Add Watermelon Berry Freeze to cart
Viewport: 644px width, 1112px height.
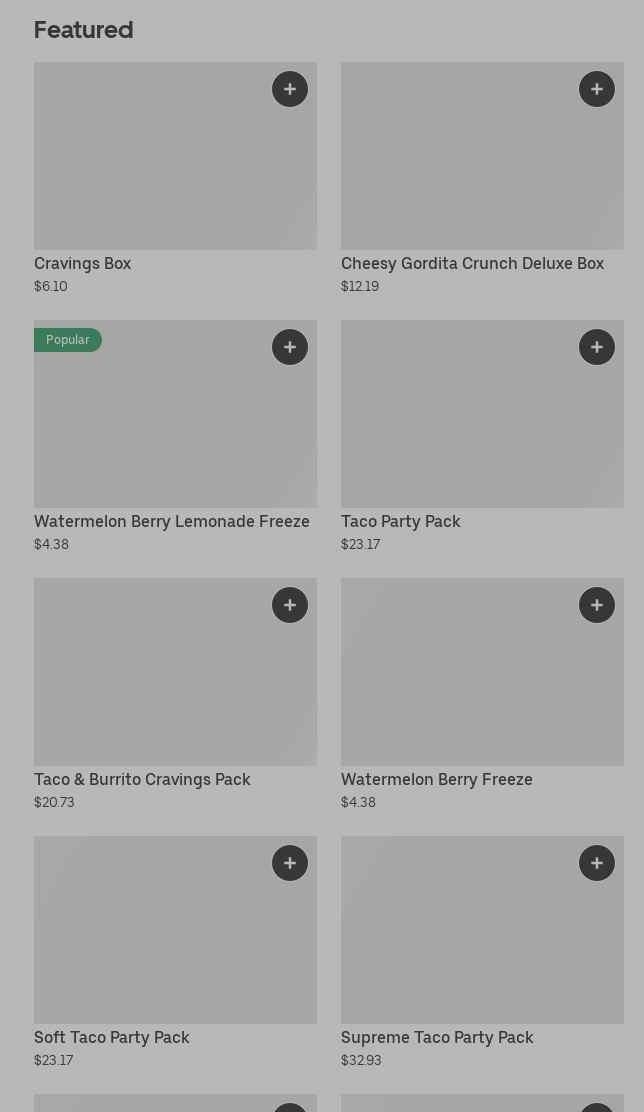click(x=597, y=605)
